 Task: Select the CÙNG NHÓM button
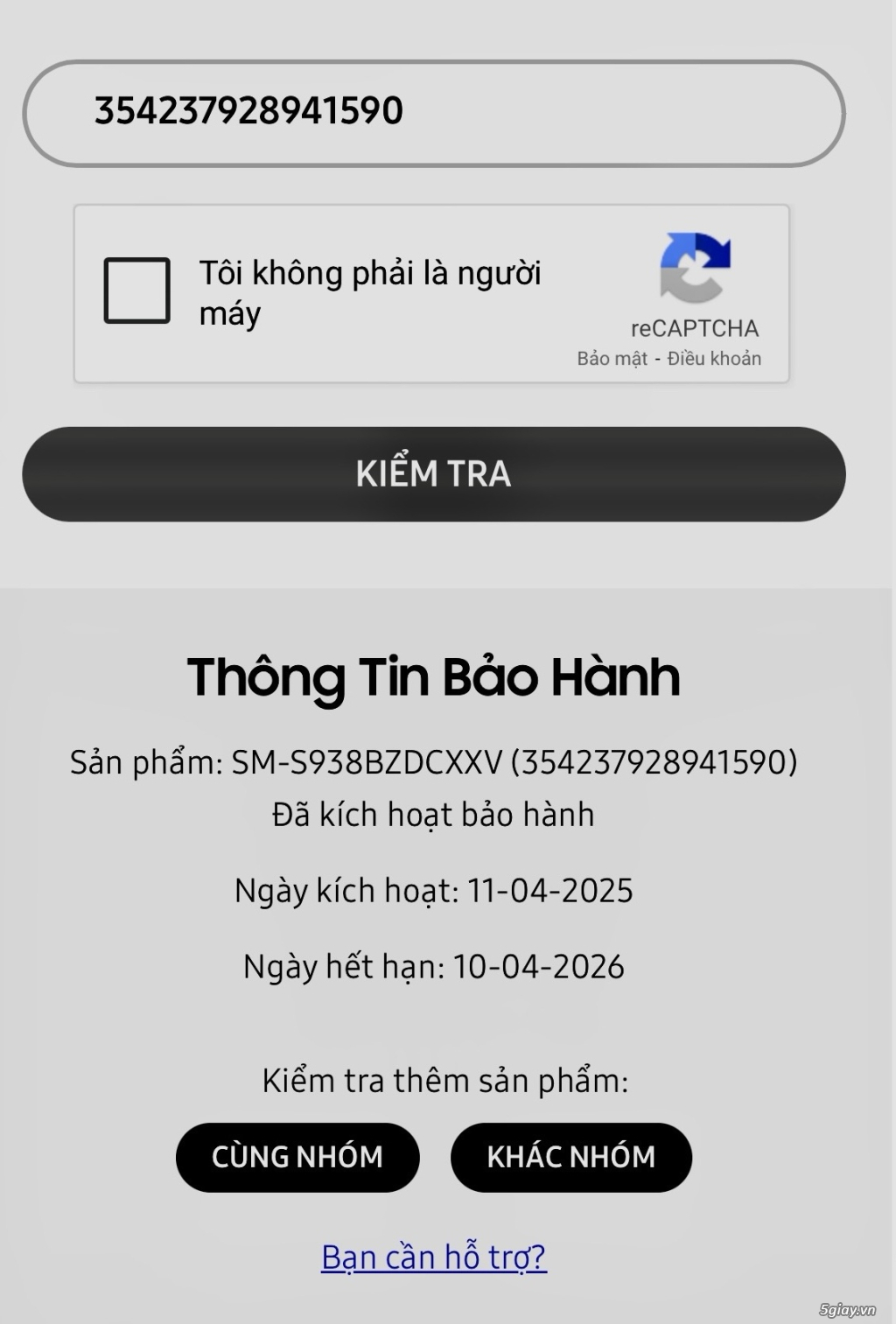[x=297, y=1157]
